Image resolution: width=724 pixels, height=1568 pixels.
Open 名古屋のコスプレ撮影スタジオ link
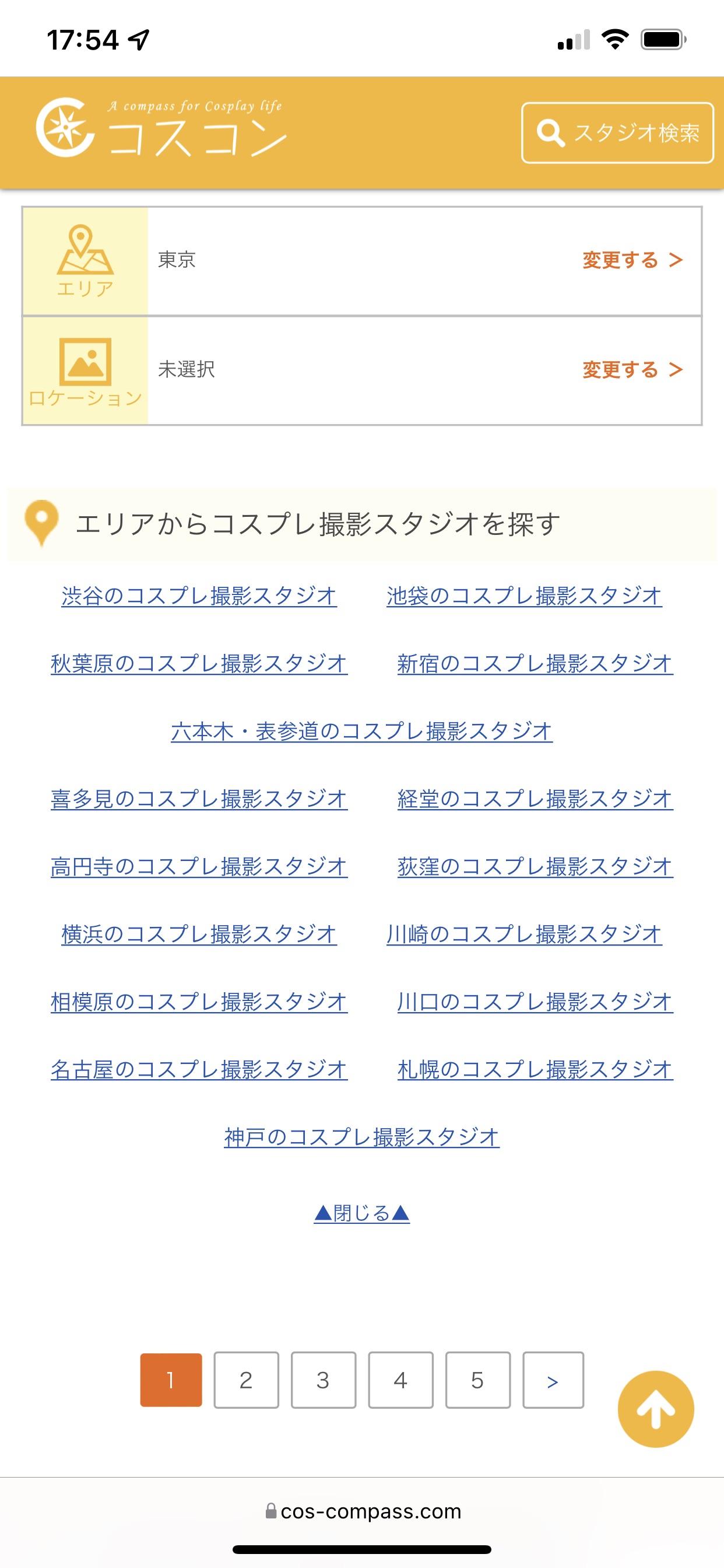pos(199,1069)
